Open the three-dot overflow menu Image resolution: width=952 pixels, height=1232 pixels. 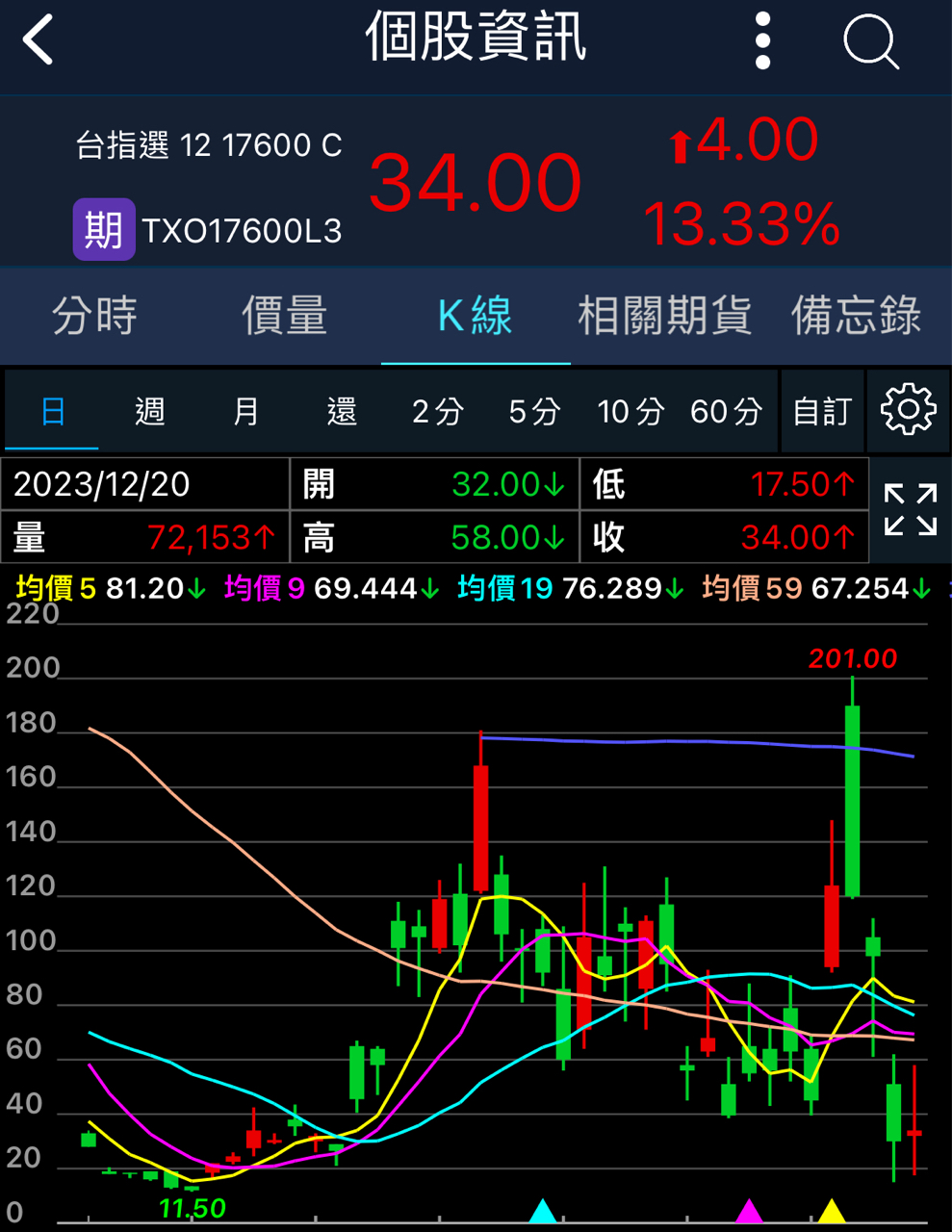coord(762,40)
